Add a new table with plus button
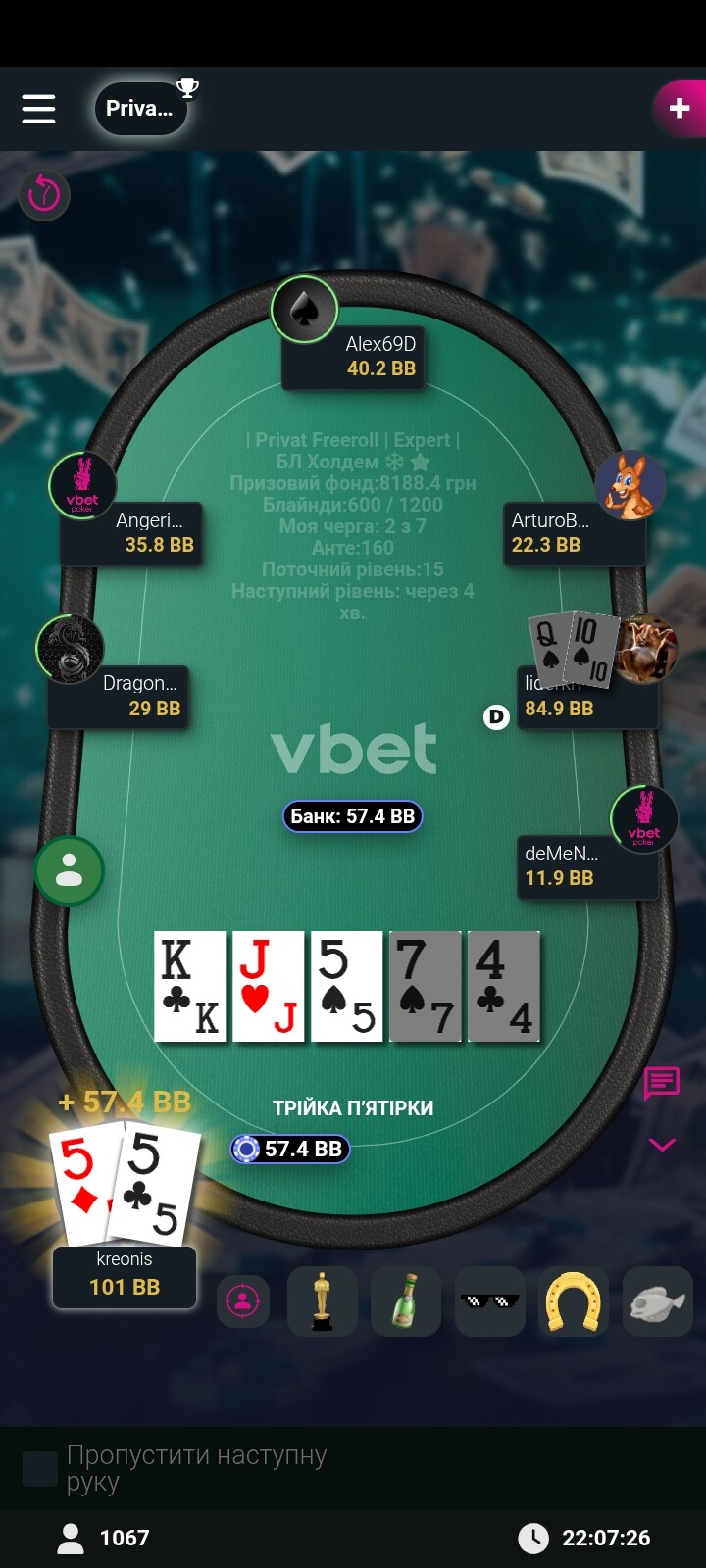 (x=679, y=108)
